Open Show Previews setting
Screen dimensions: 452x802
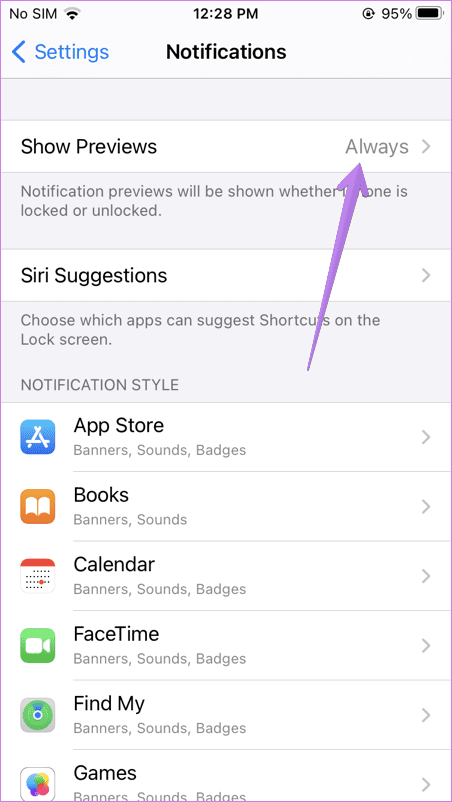click(x=226, y=147)
